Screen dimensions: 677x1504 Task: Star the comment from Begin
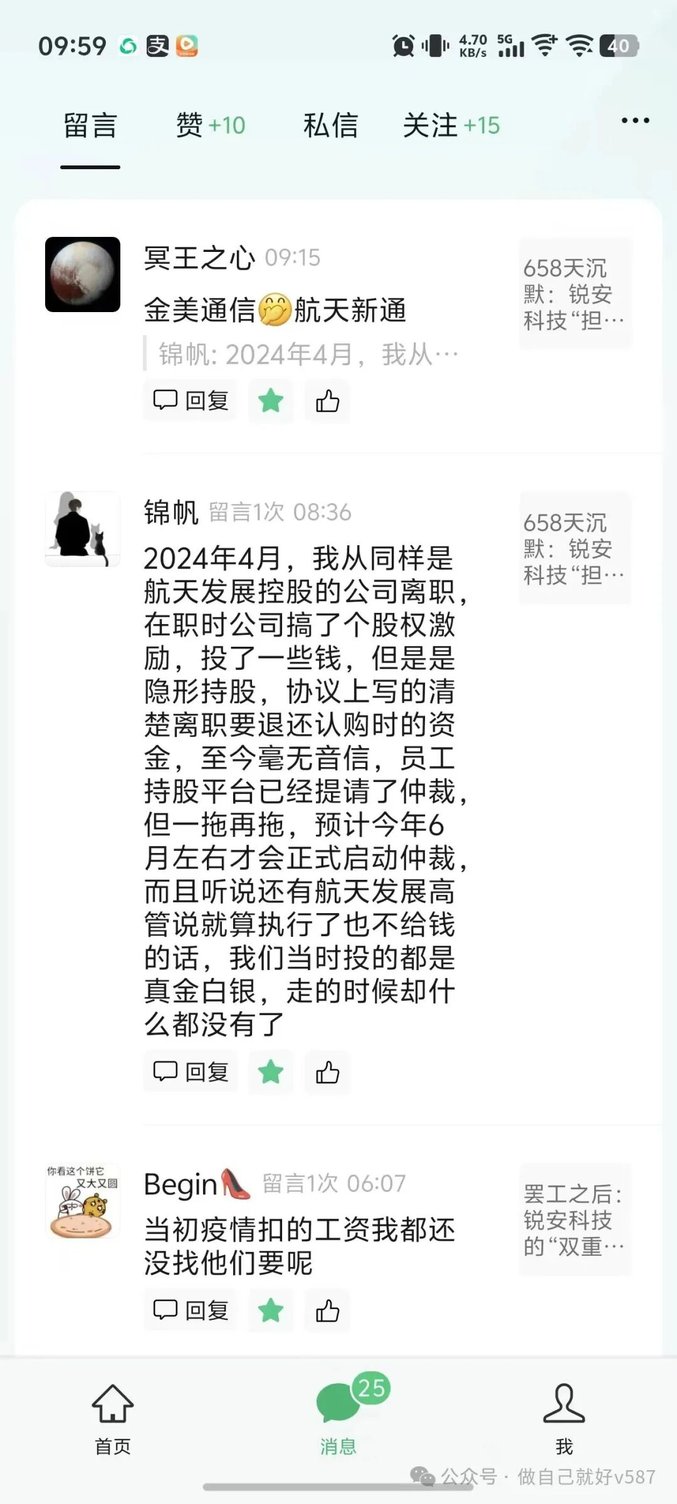click(271, 1310)
